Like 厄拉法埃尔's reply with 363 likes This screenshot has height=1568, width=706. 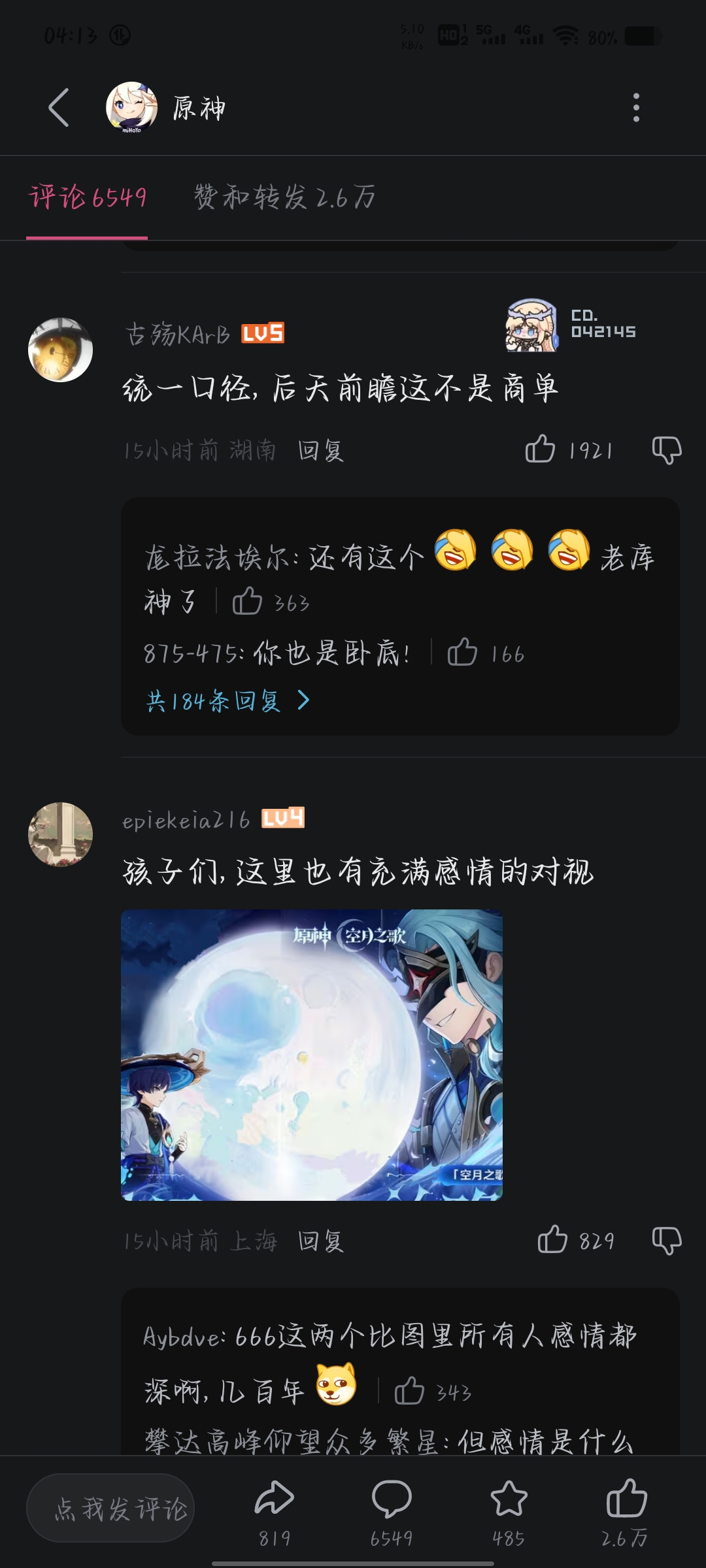(x=247, y=601)
